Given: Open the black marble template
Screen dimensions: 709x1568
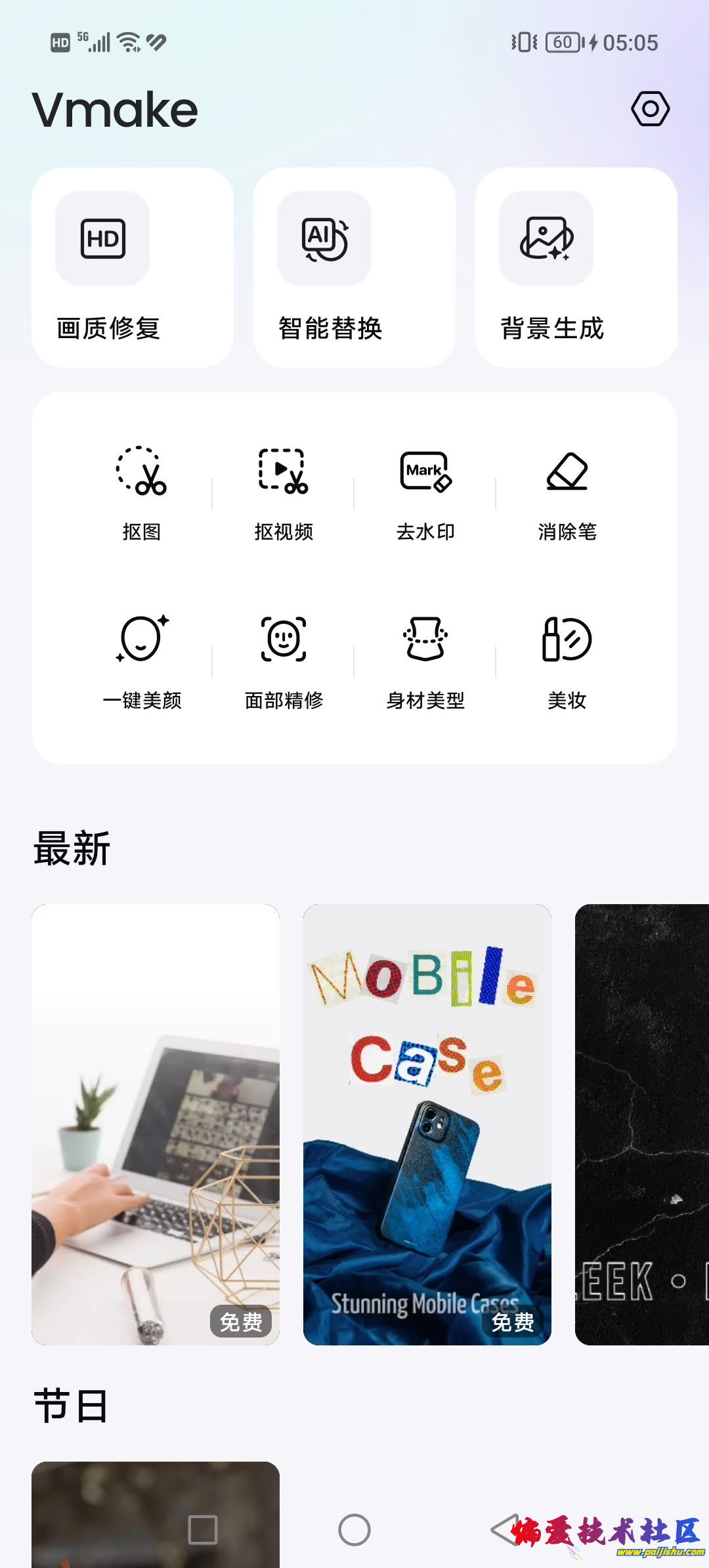Looking at the screenshot, I should pyautogui.click(x=641, y=1124).
